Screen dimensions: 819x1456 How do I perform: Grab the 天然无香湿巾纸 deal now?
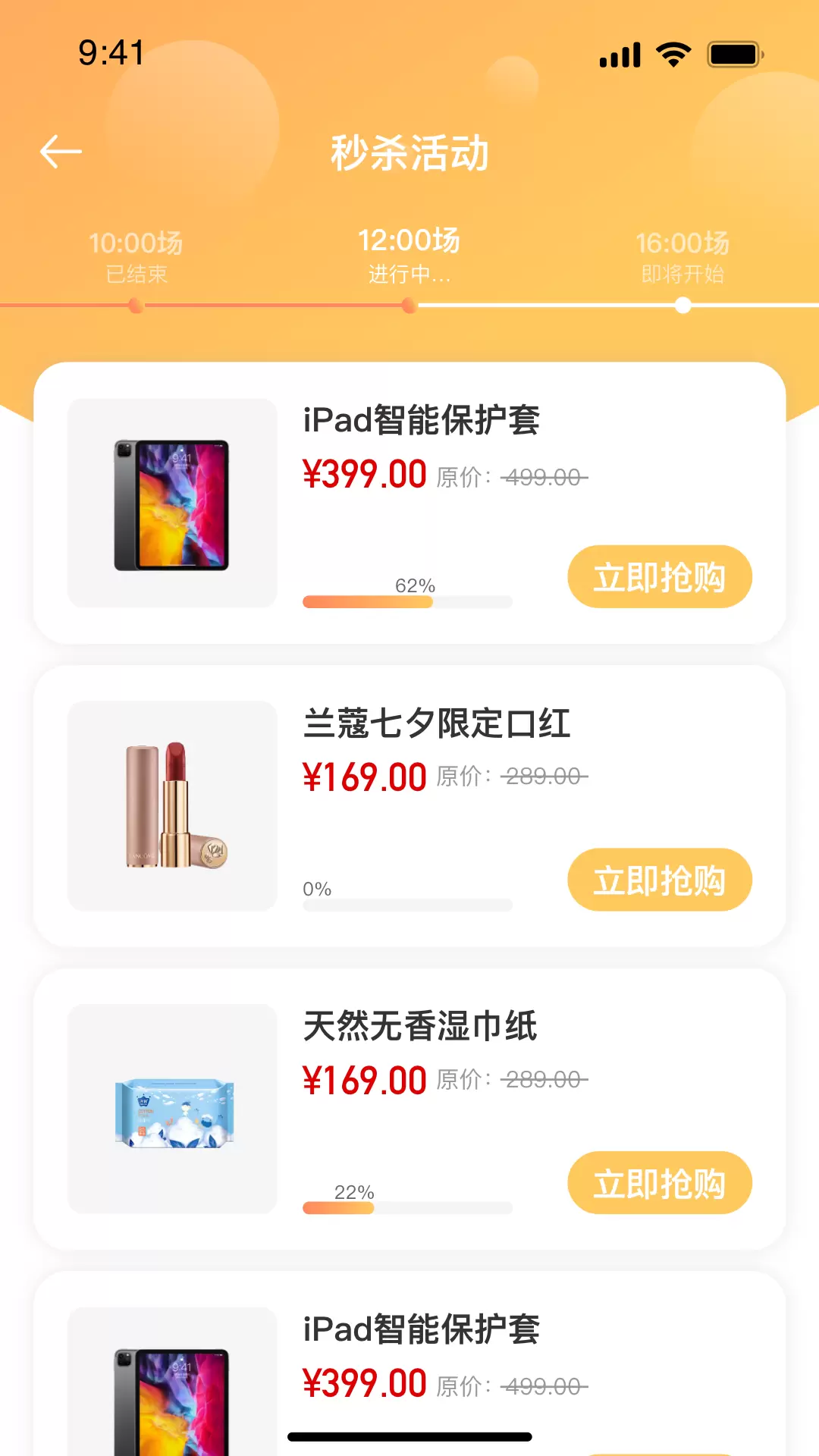click(x=659, y=1182)
